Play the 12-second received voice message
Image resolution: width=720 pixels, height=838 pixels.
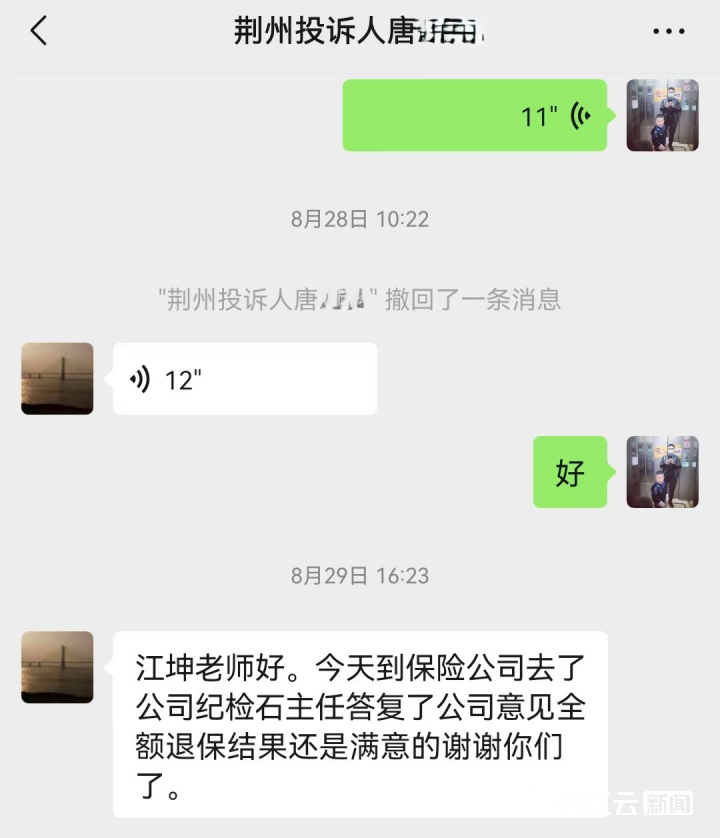(244, 379)
